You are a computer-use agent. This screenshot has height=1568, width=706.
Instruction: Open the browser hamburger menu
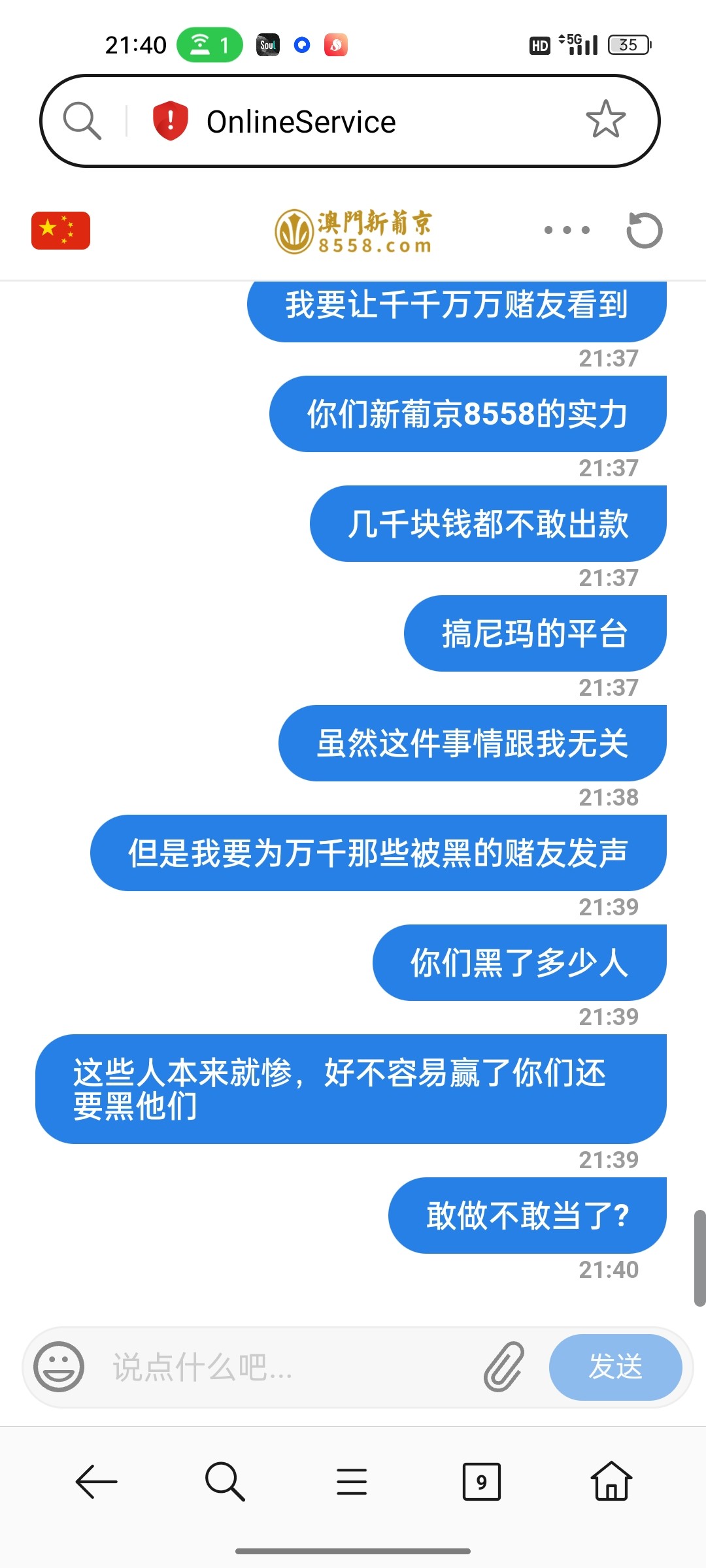[x=352, y=1481]
